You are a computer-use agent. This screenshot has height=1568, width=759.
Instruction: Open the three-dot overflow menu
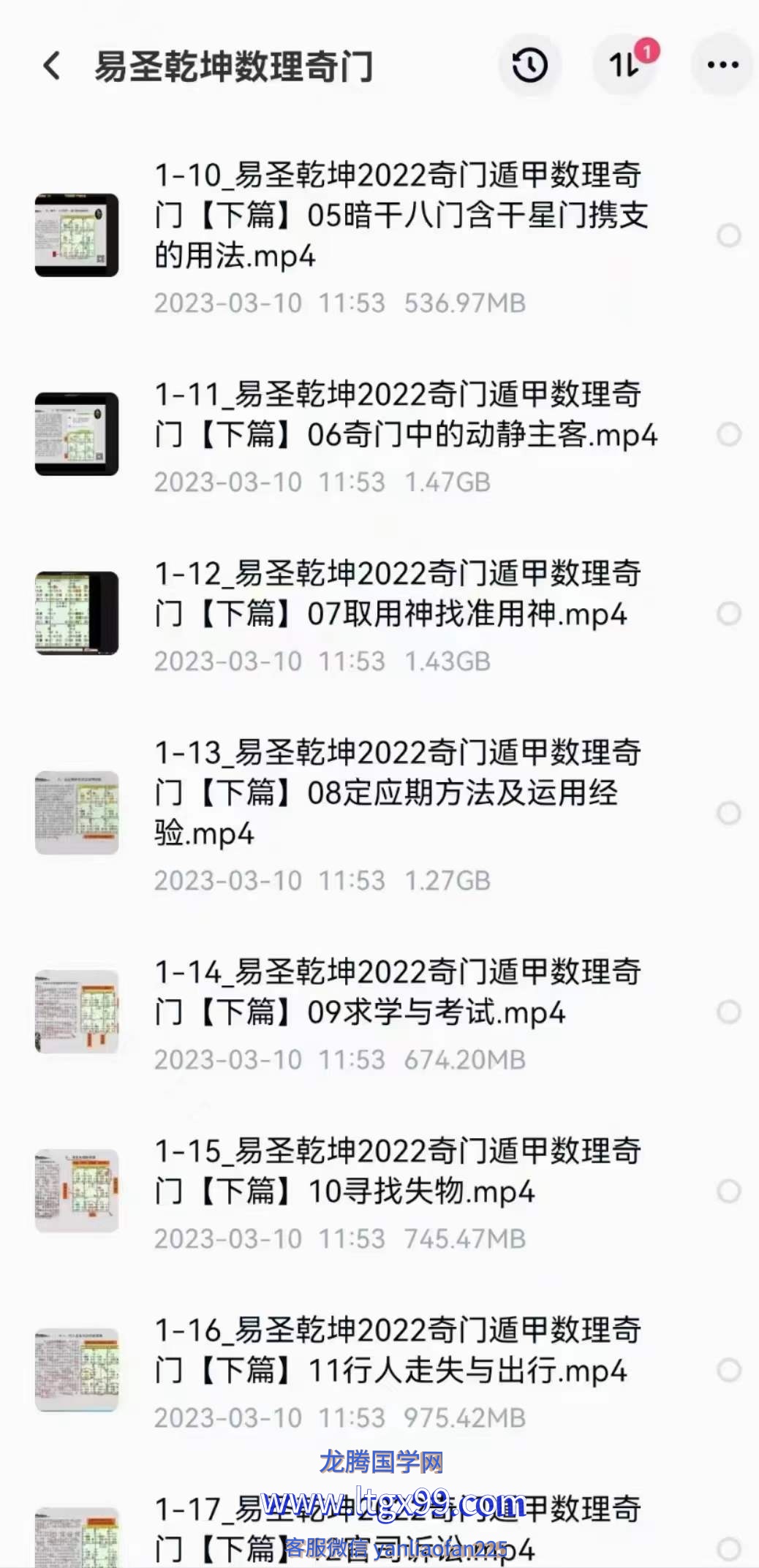click(722, 66)
